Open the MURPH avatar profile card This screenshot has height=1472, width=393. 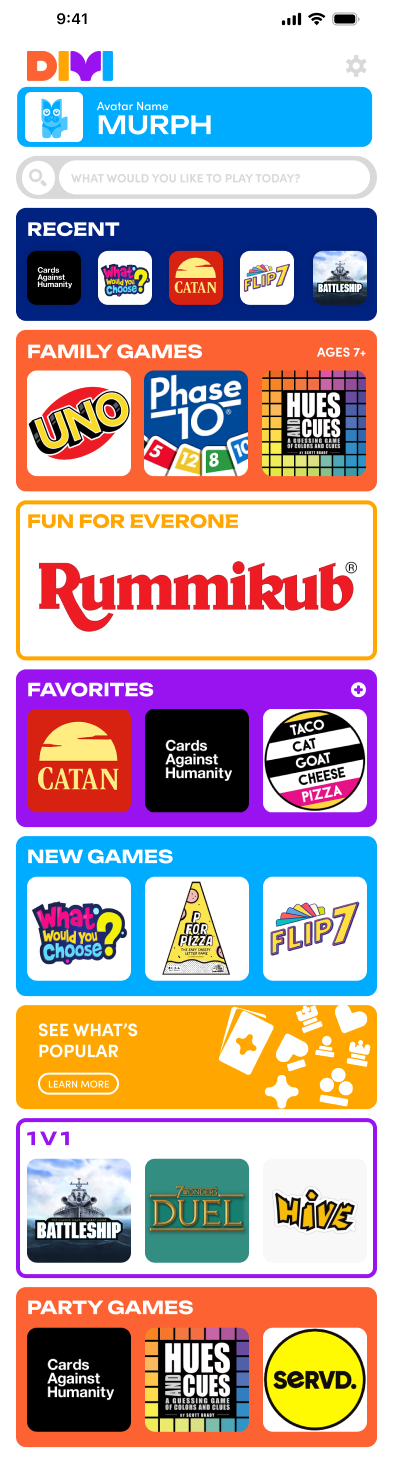[195, 117]
